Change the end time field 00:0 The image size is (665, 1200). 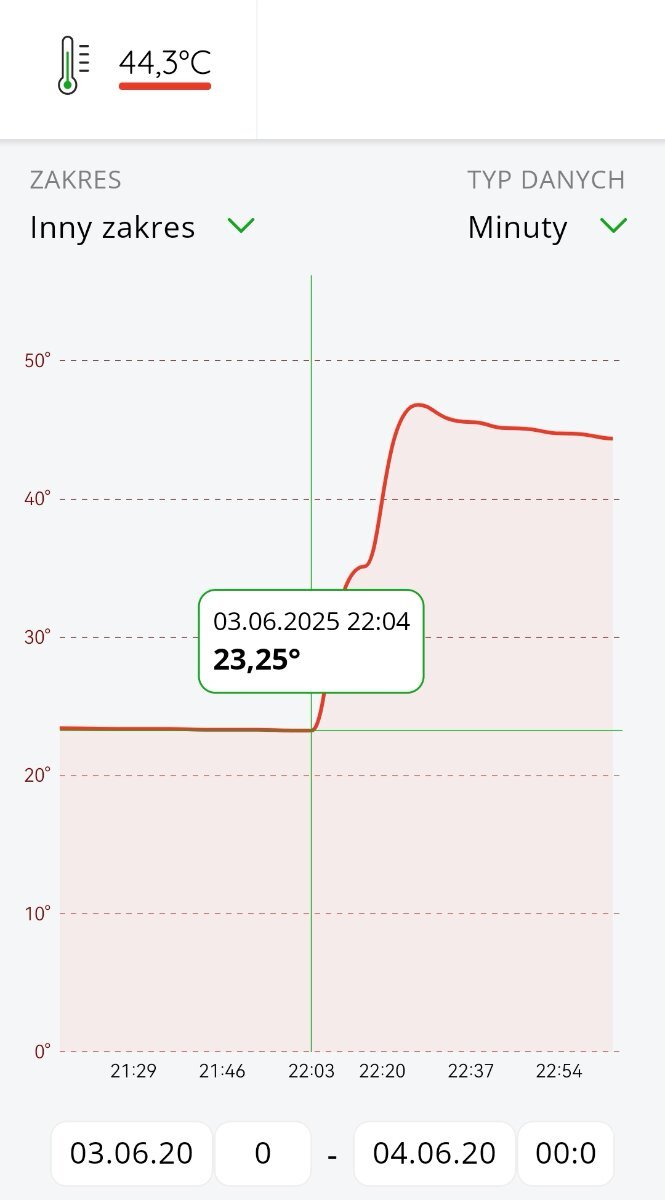click(x=566, y=1153)
